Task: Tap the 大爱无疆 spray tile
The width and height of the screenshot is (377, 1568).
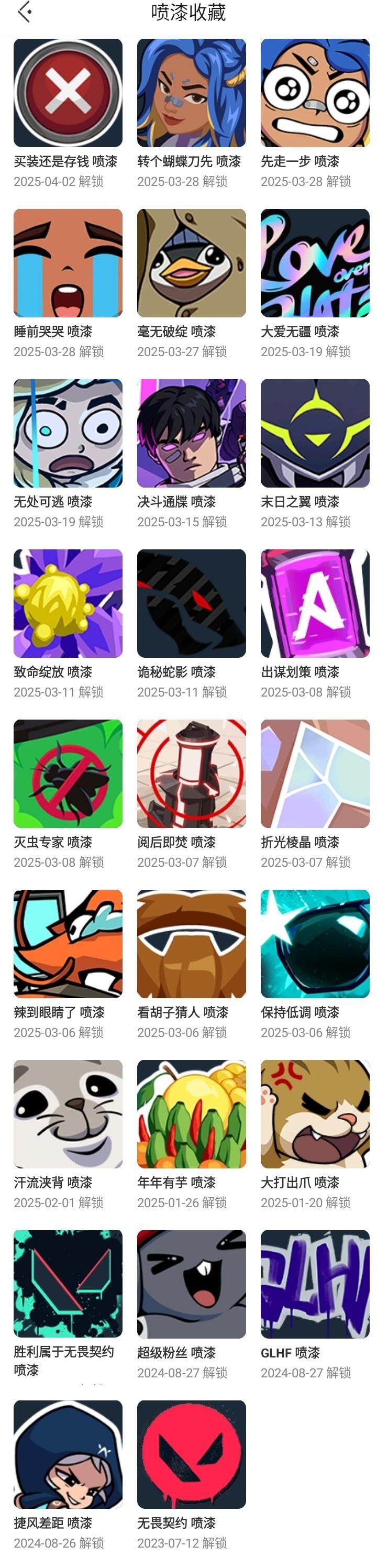Action: pos(315,263)
